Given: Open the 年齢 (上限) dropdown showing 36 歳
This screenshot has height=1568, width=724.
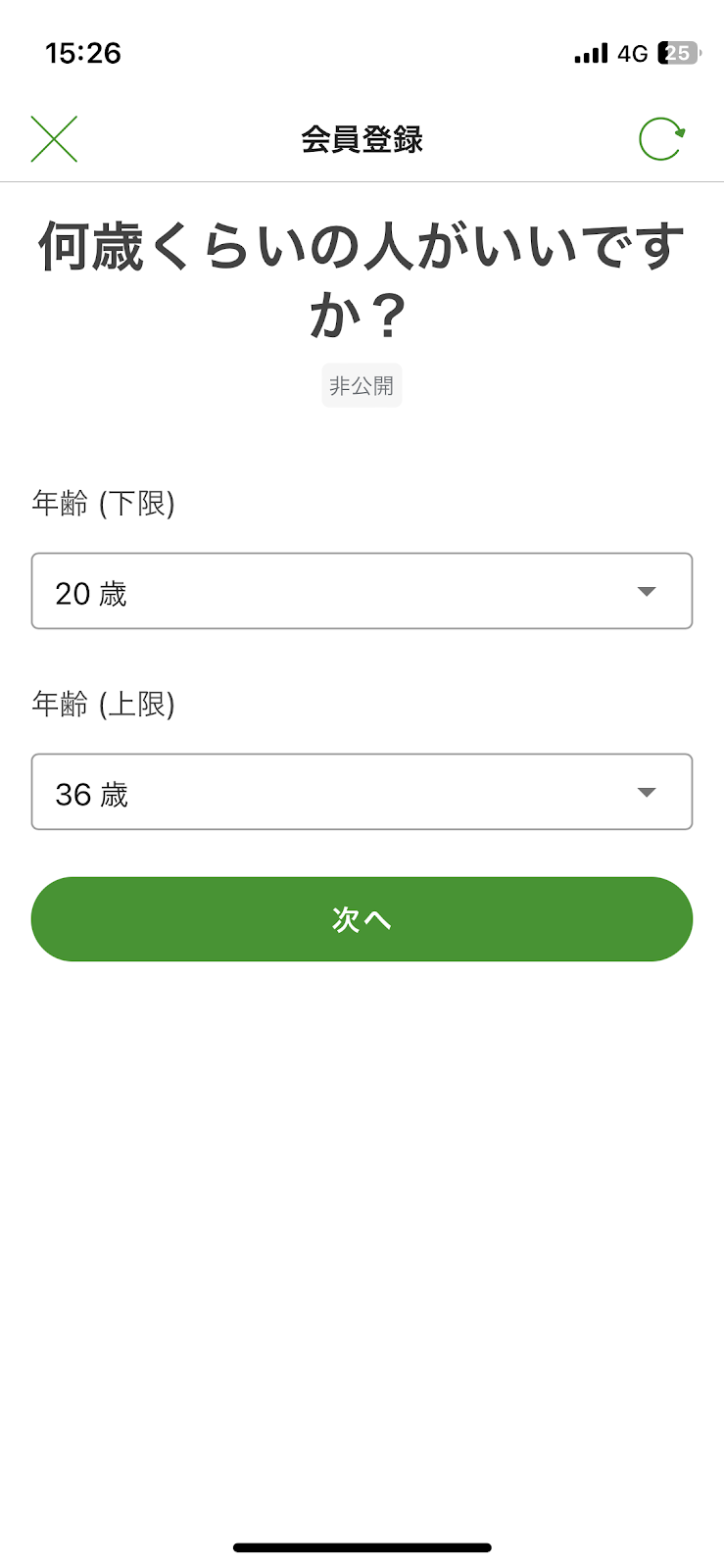Looking at the screenshot, I should [362, 792].
